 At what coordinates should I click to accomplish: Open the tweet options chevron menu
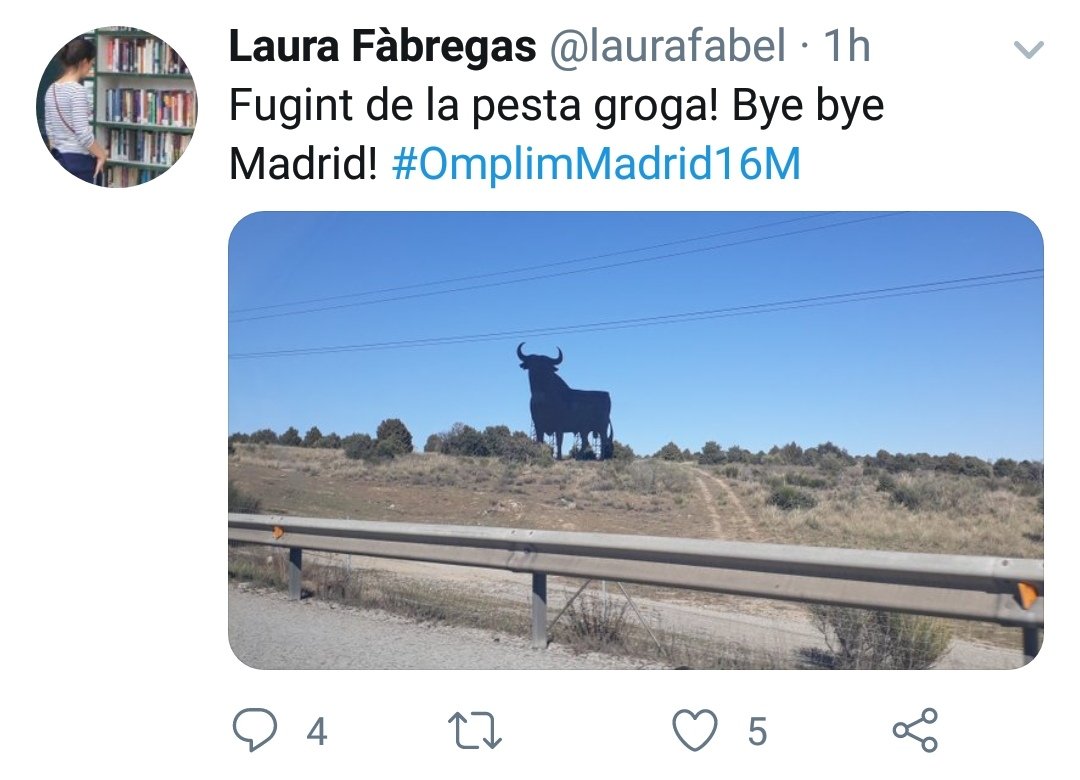pyautogui.click(x=1028, y=49)
